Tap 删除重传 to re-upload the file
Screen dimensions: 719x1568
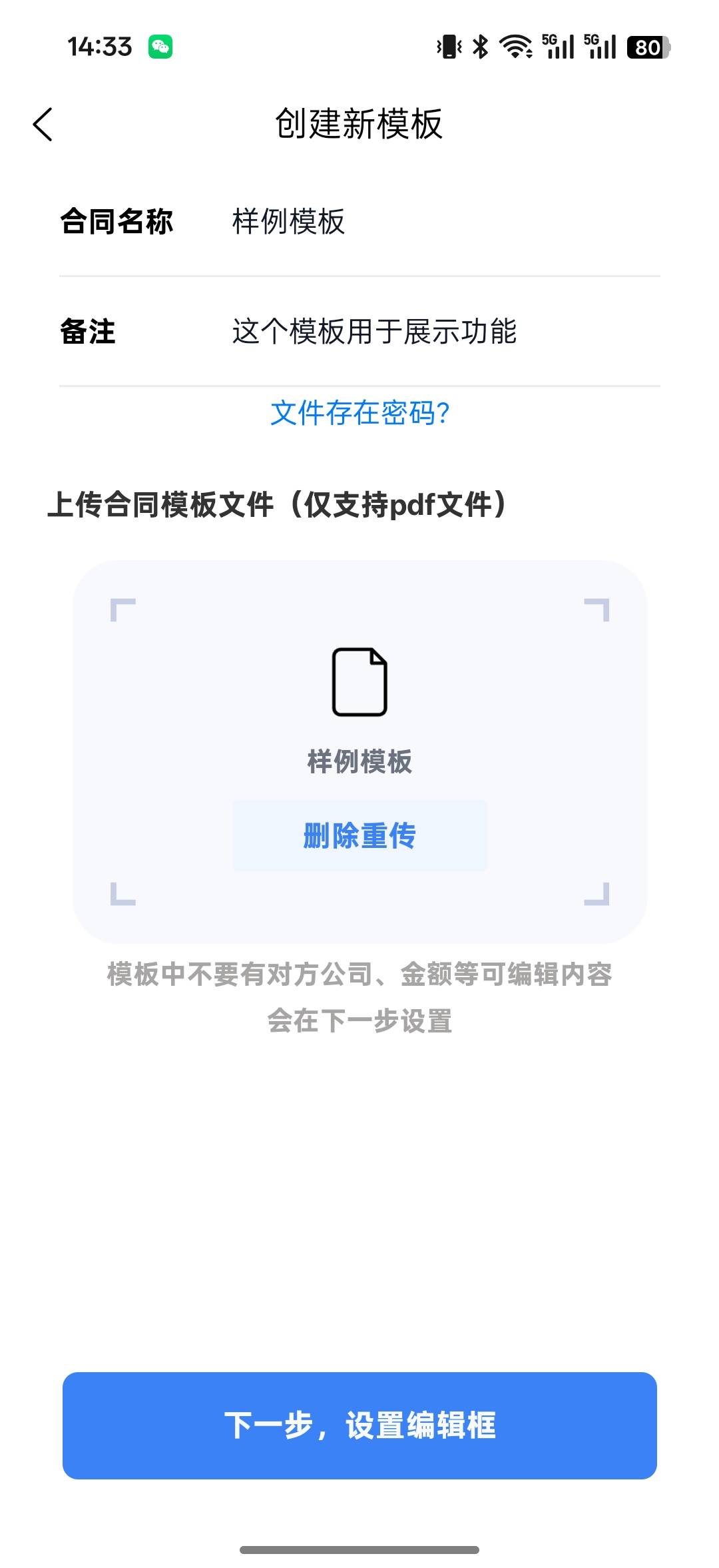[359, 836]
